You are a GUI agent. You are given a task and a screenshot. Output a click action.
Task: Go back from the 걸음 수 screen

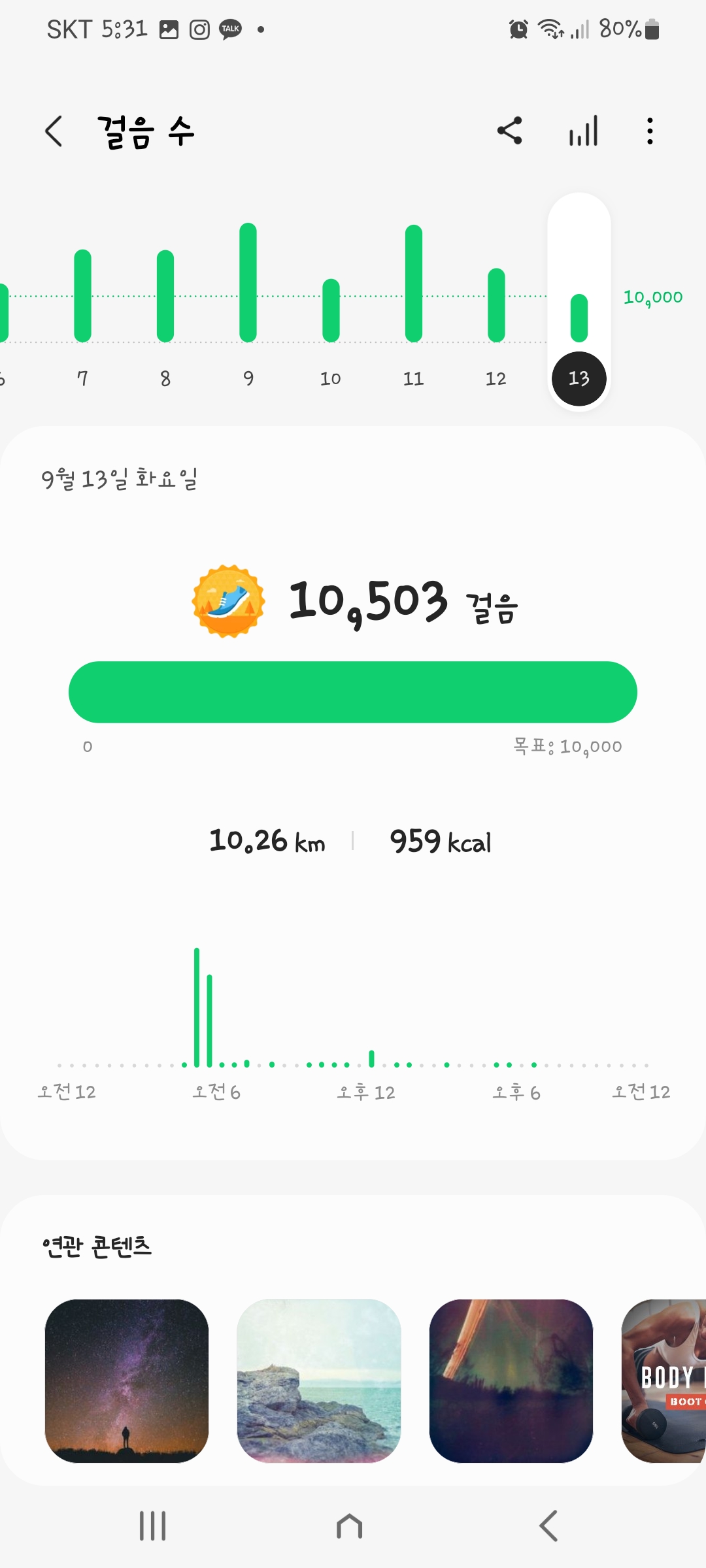pyautogui.click(x=54, y=131)
